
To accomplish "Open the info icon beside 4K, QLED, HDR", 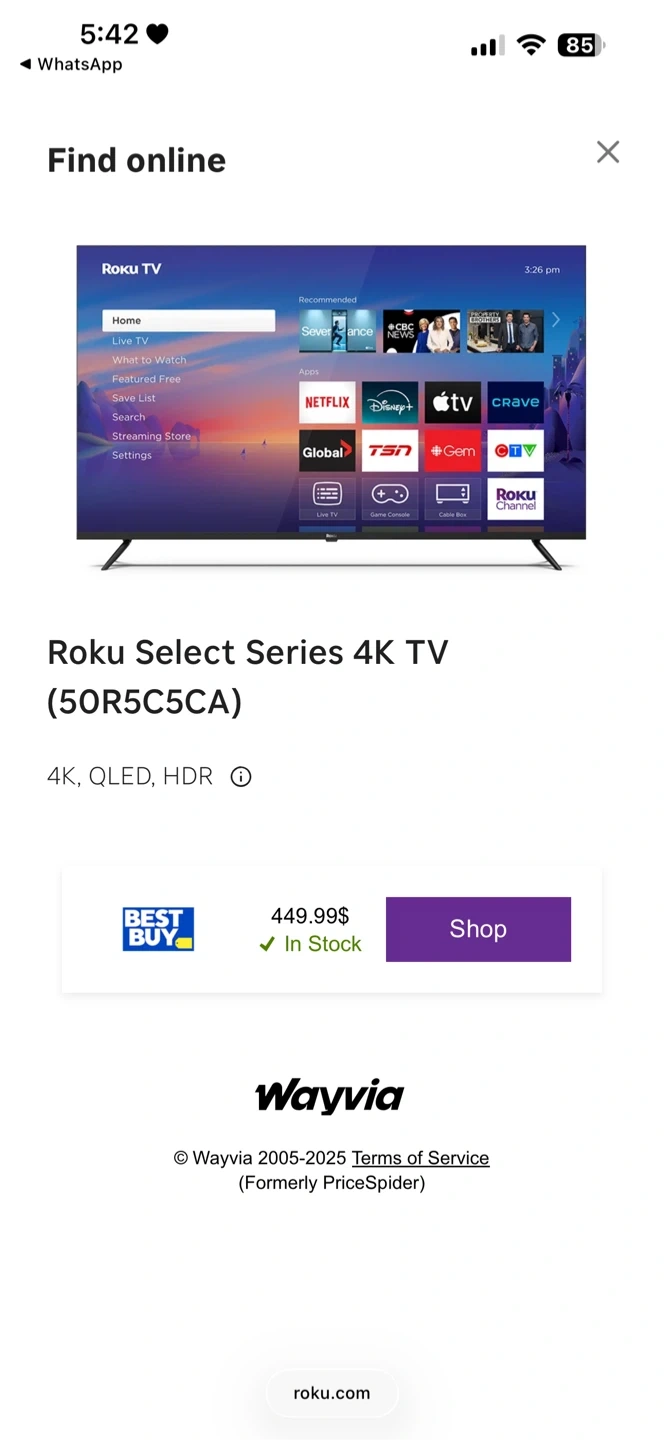I will coord(241,777).
